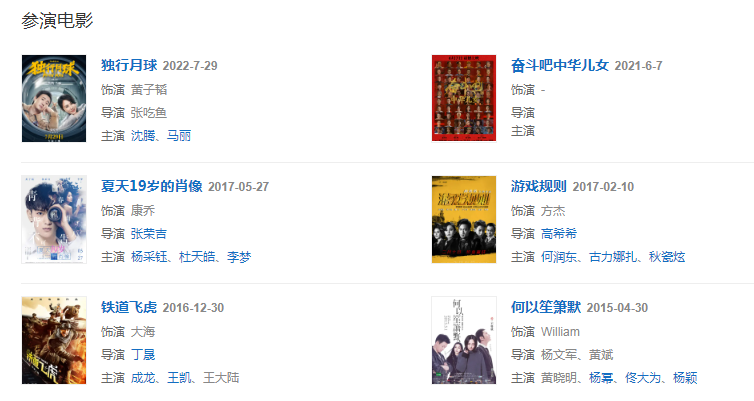The image size is (754, 401).
Task: Open the 奋斗吧中华儿女 movie link
Action: (x=559, y=66)
